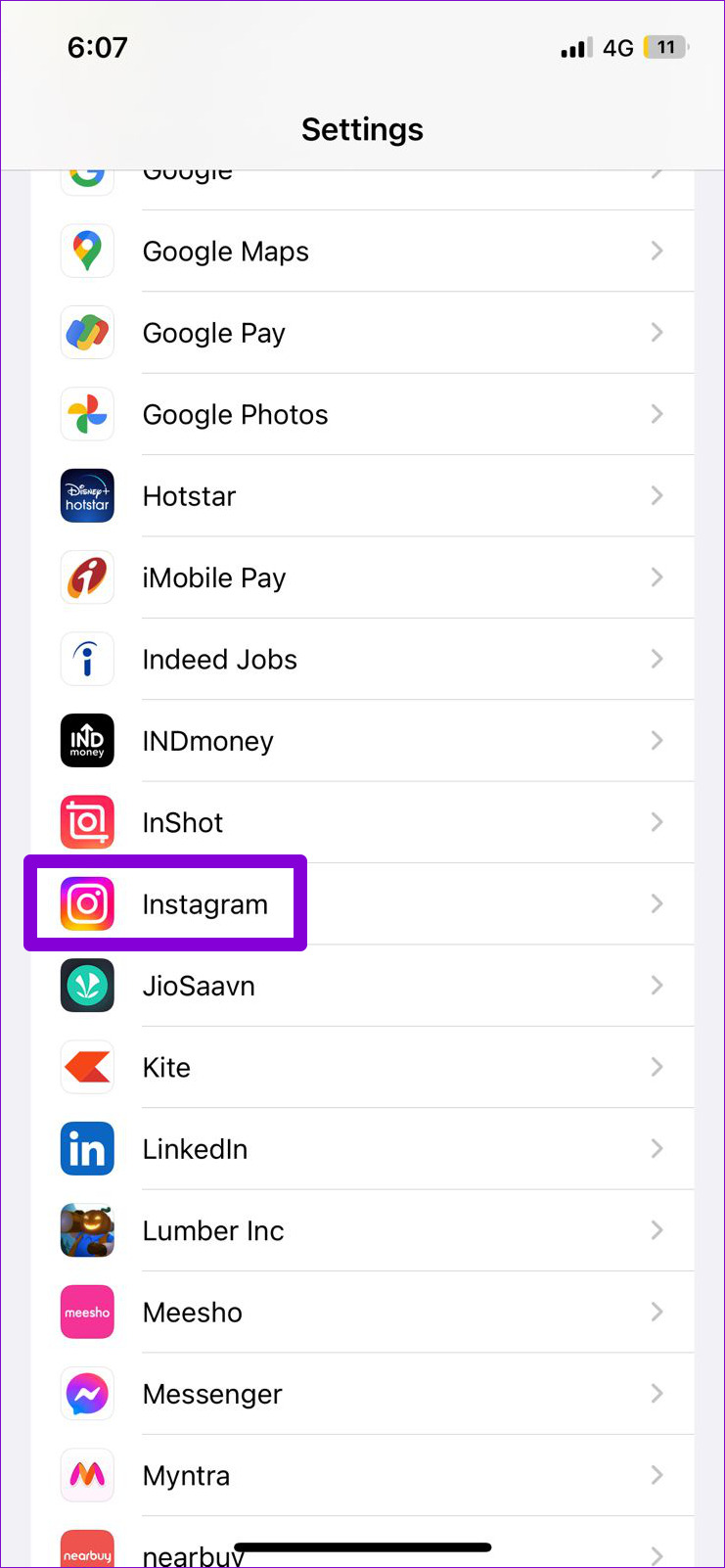Viewport: 725px width, 1568px height.
Task: Open the Kite row
Action: click(362, 1067)
